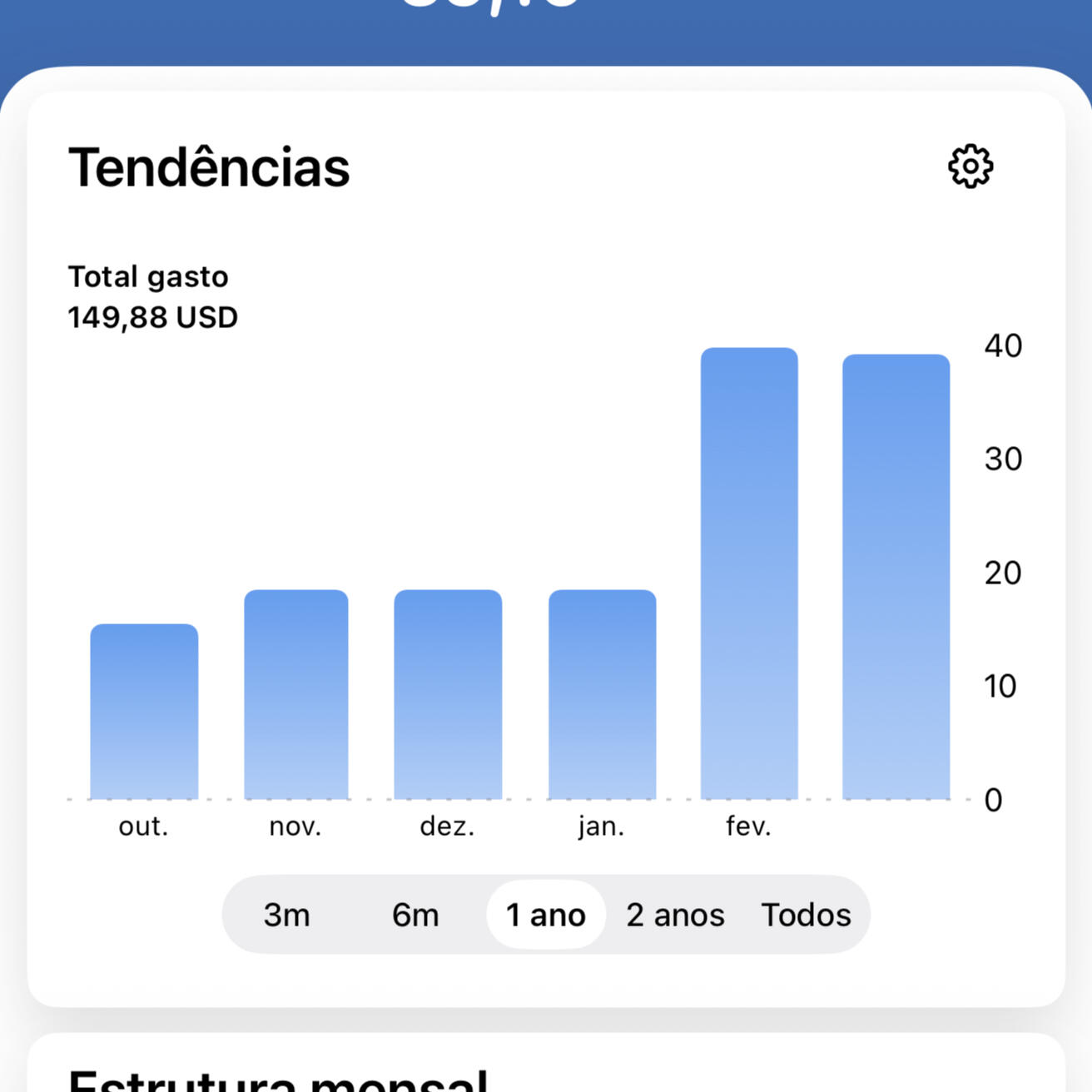Screen dimensions: 1092x1092
Task: Open the Tendências settings gear
Action: click(970, 166)
